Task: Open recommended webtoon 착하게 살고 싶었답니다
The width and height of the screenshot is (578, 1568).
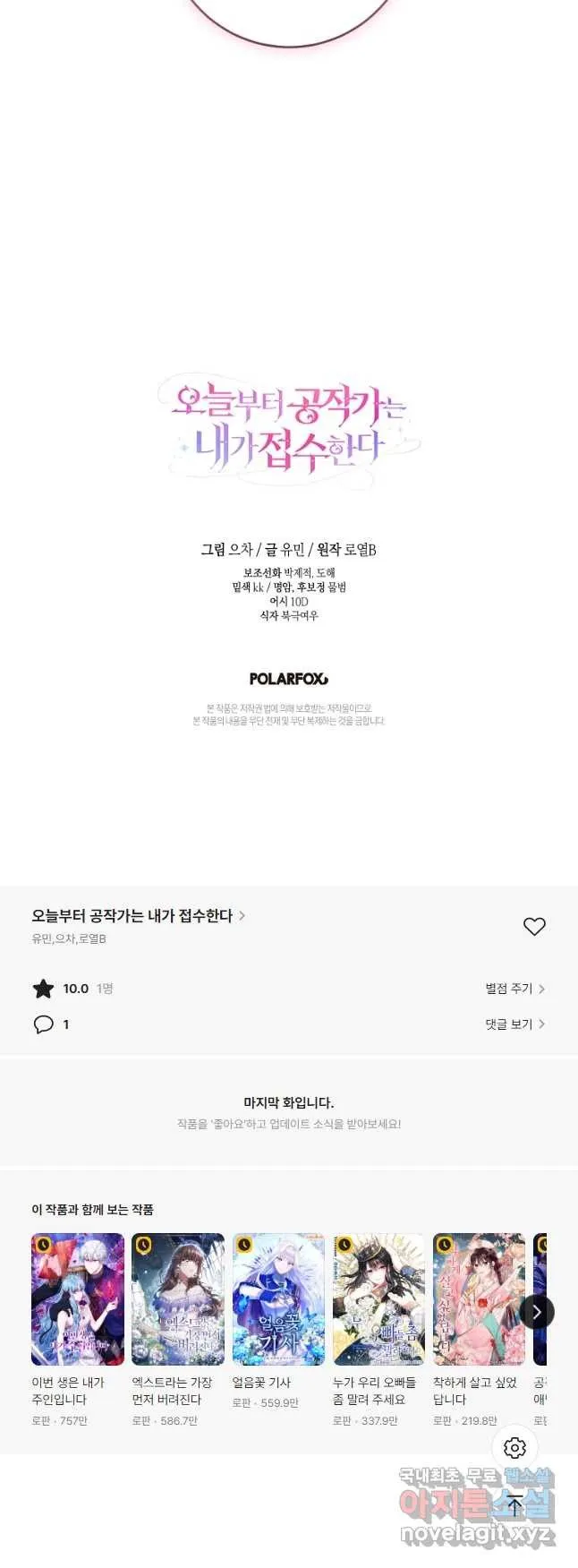Action: (479, 1298)
